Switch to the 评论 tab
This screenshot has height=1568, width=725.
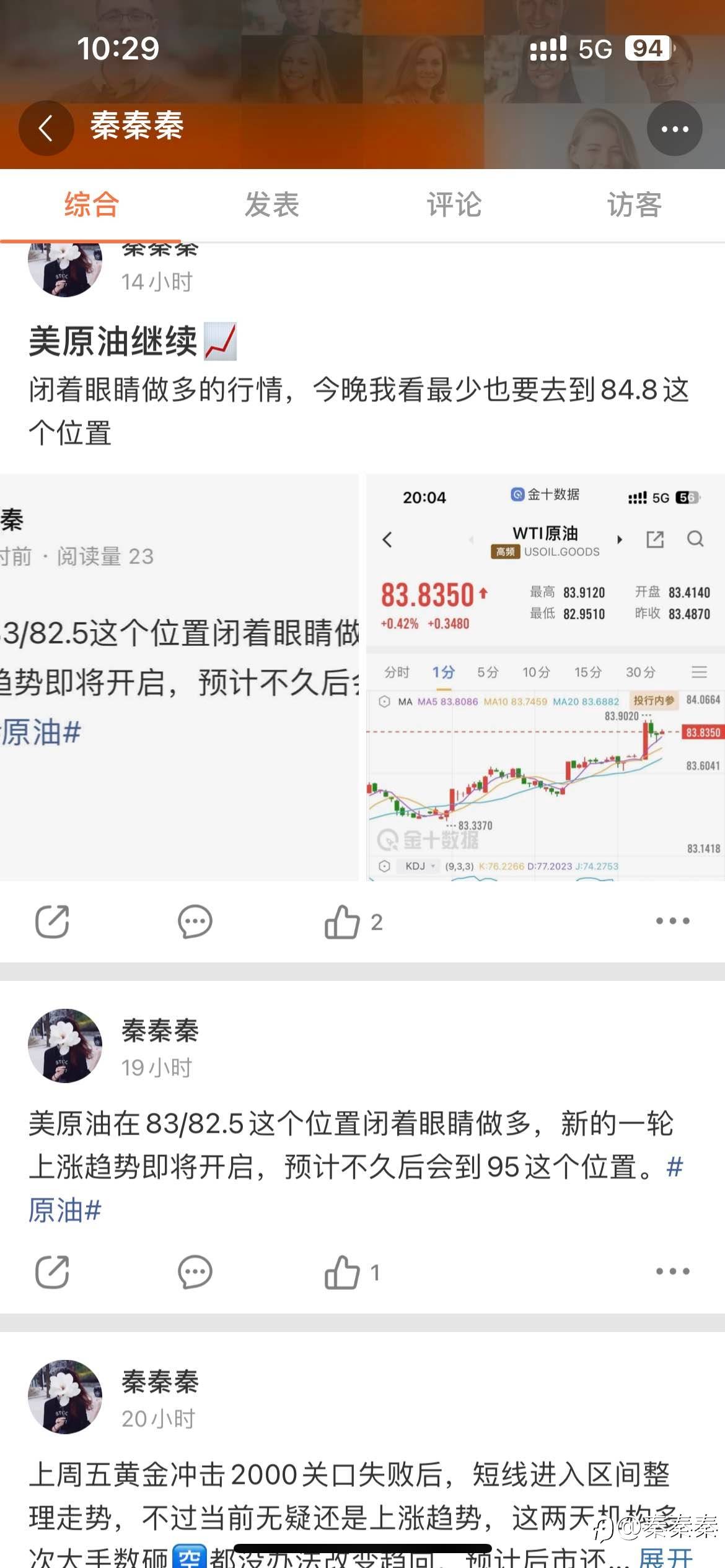[x=454, y=205]
